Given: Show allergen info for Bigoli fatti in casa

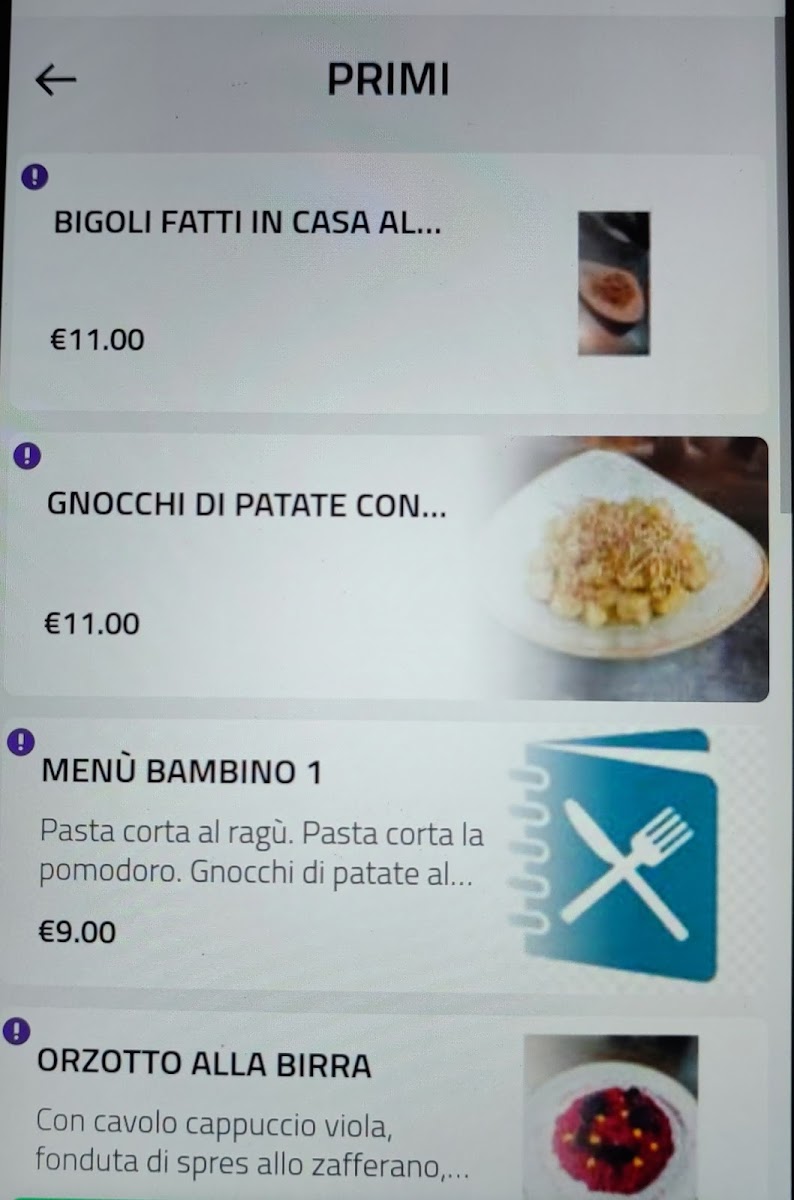Looking at the screenshot, I should click(x=35, y=179).
